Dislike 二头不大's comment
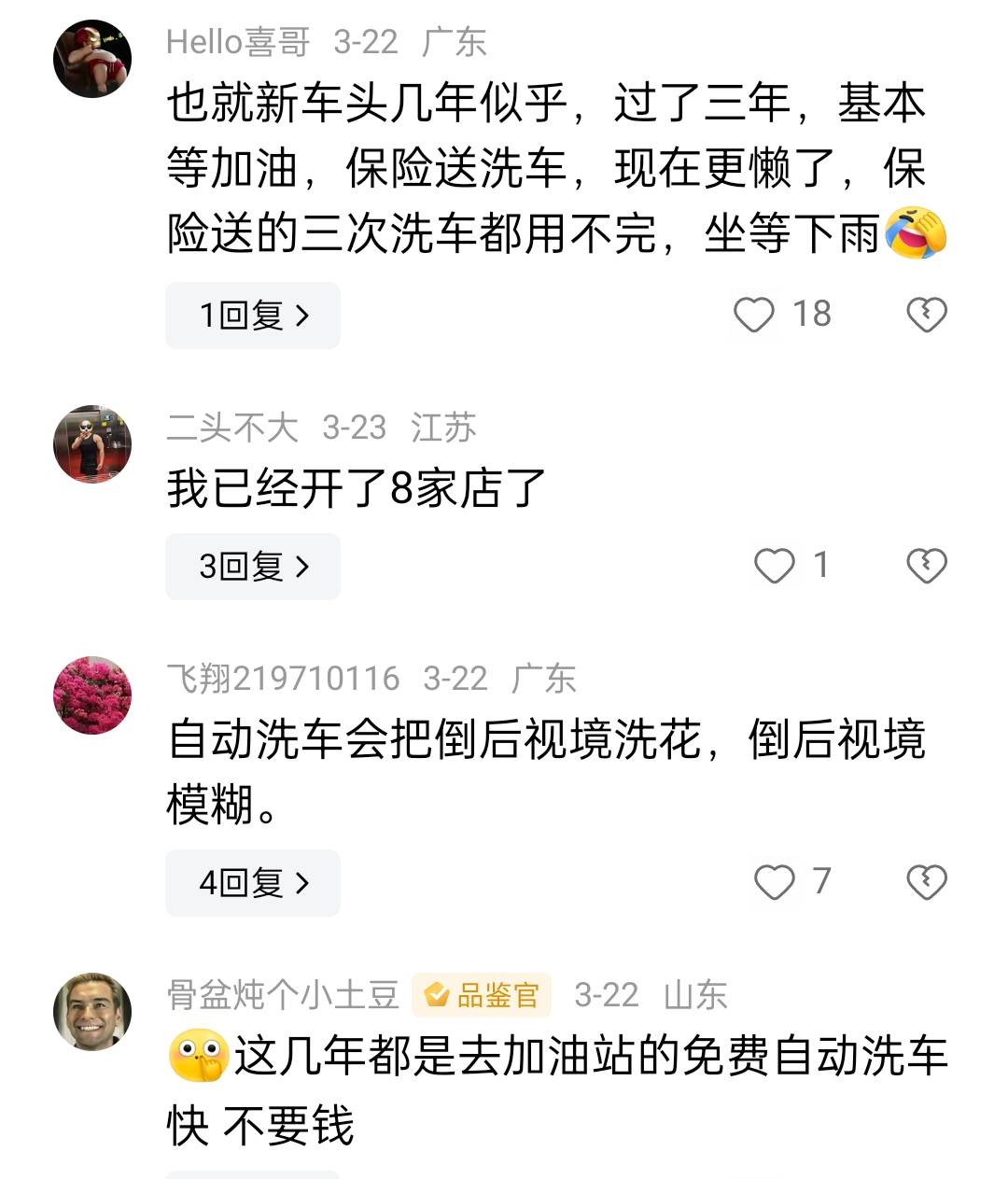1008x1179 pixels. coord(927,566)
